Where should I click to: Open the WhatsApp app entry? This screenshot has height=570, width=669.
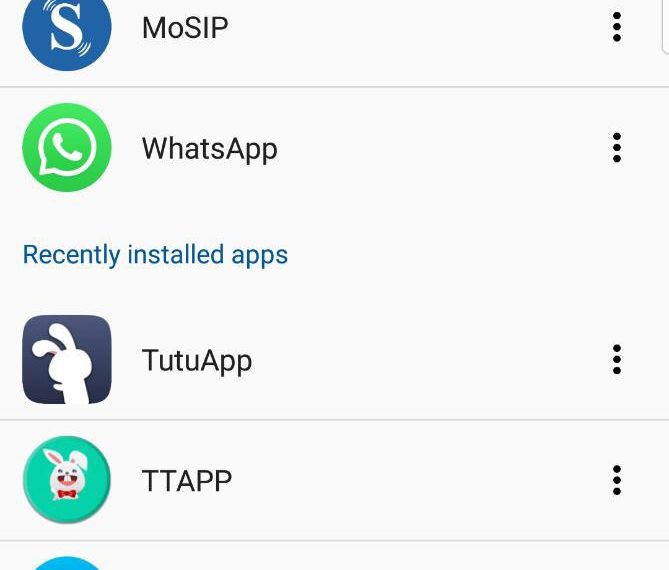pos(209,148)
